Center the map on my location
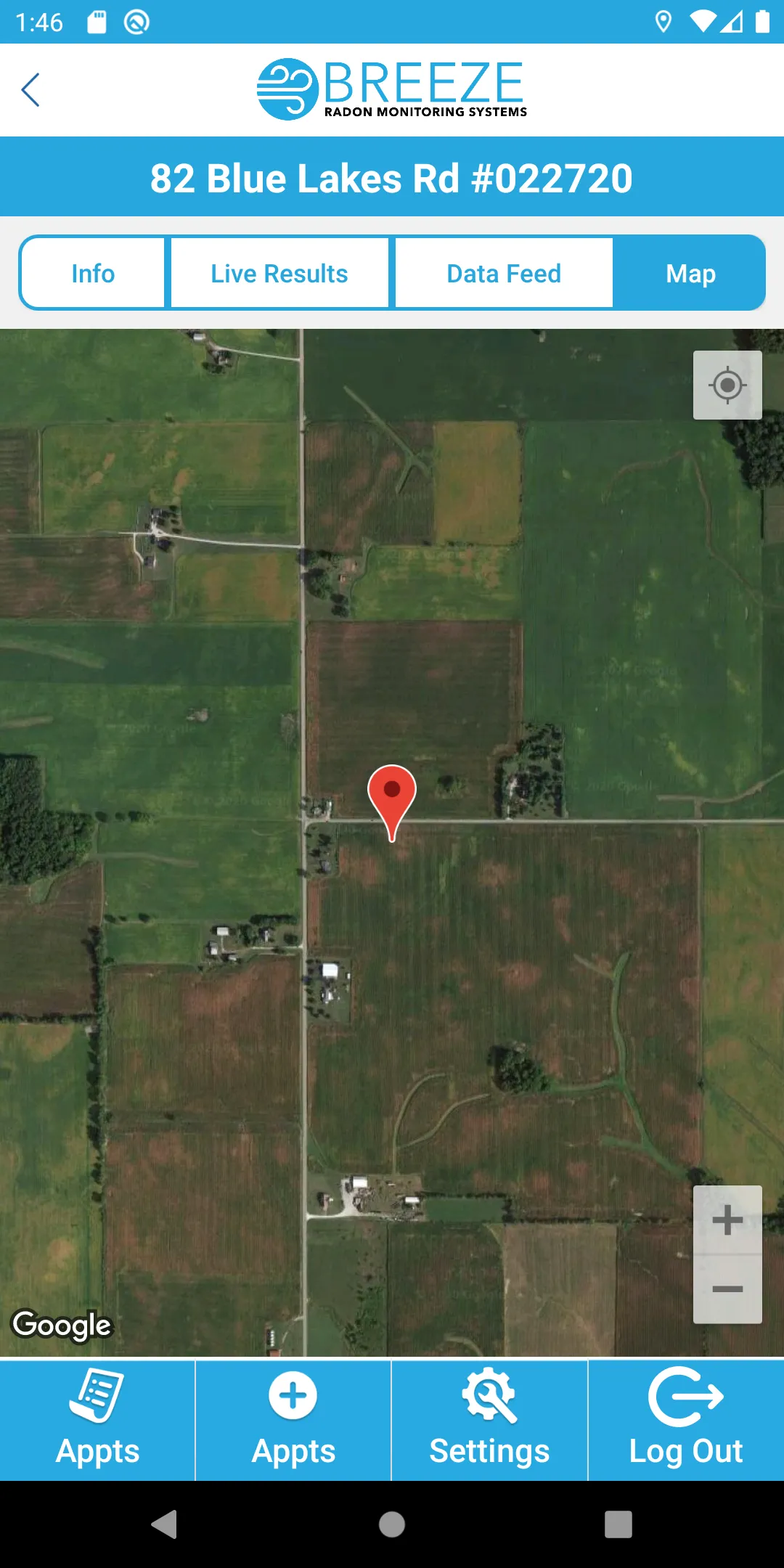Image resolution: width=784 pixels, height=1568 pixels. pyautogui.click(x=727, y=385)
